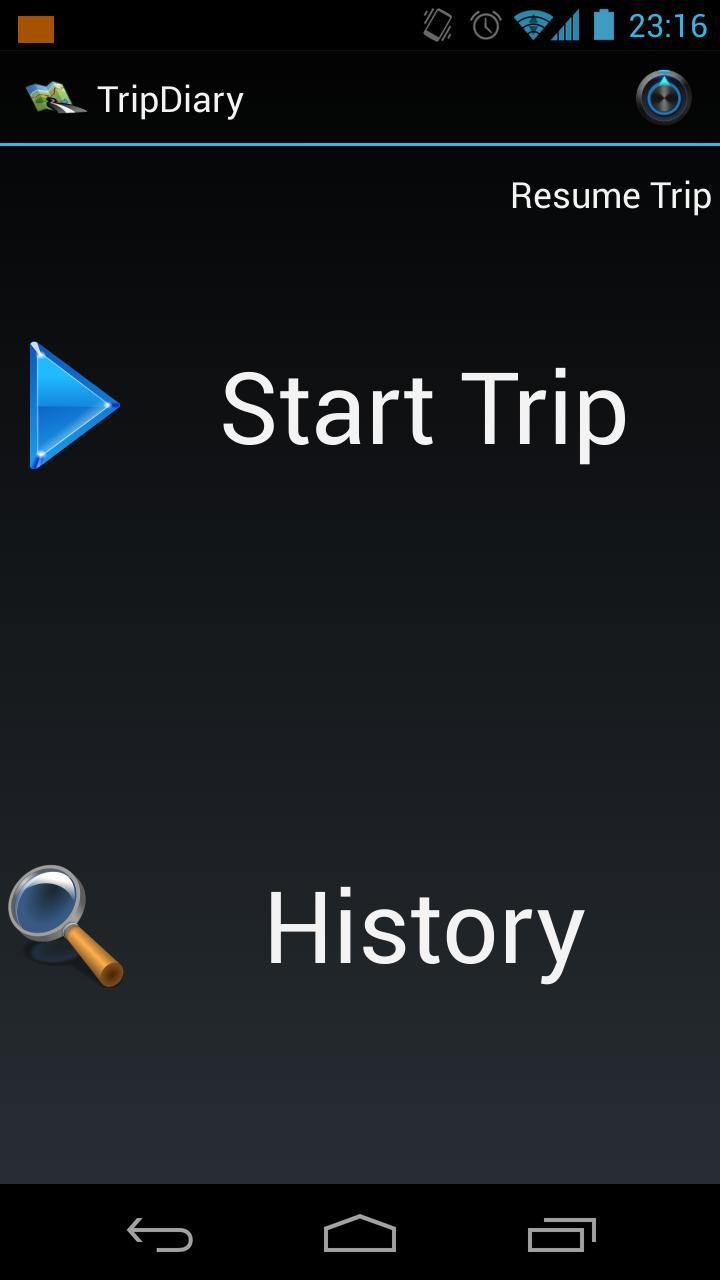
Task: Open the compass icon in the app bar
Action: (x=664, y=98)
